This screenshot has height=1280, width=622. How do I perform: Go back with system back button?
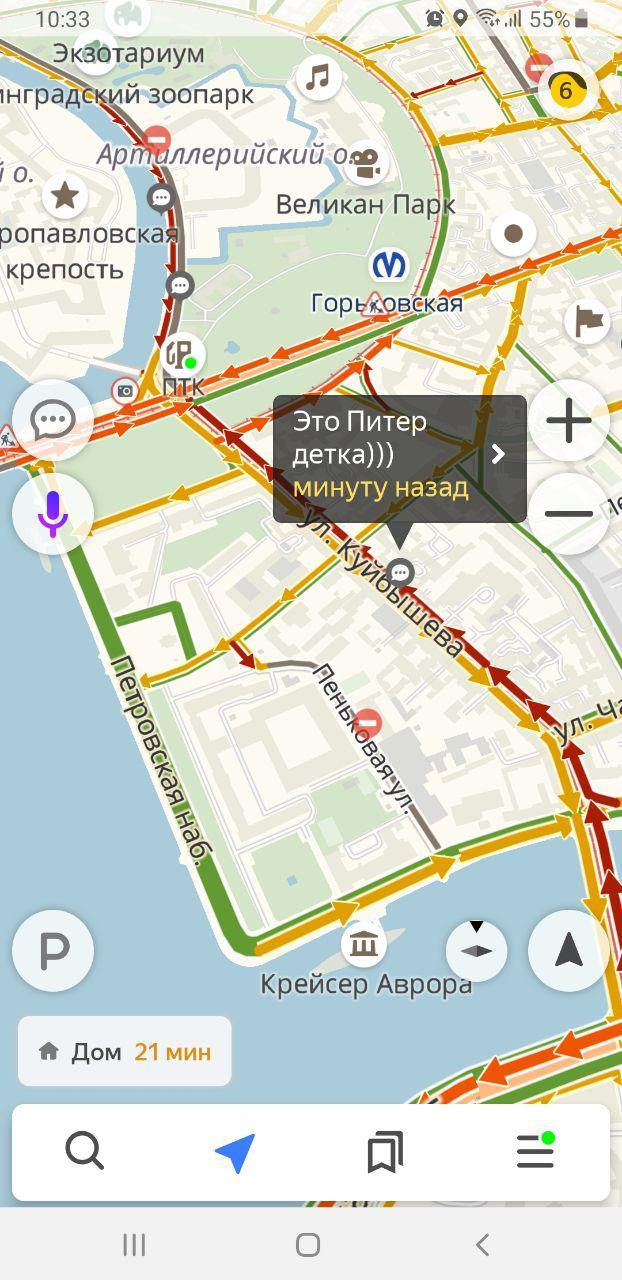point(483,1245)
